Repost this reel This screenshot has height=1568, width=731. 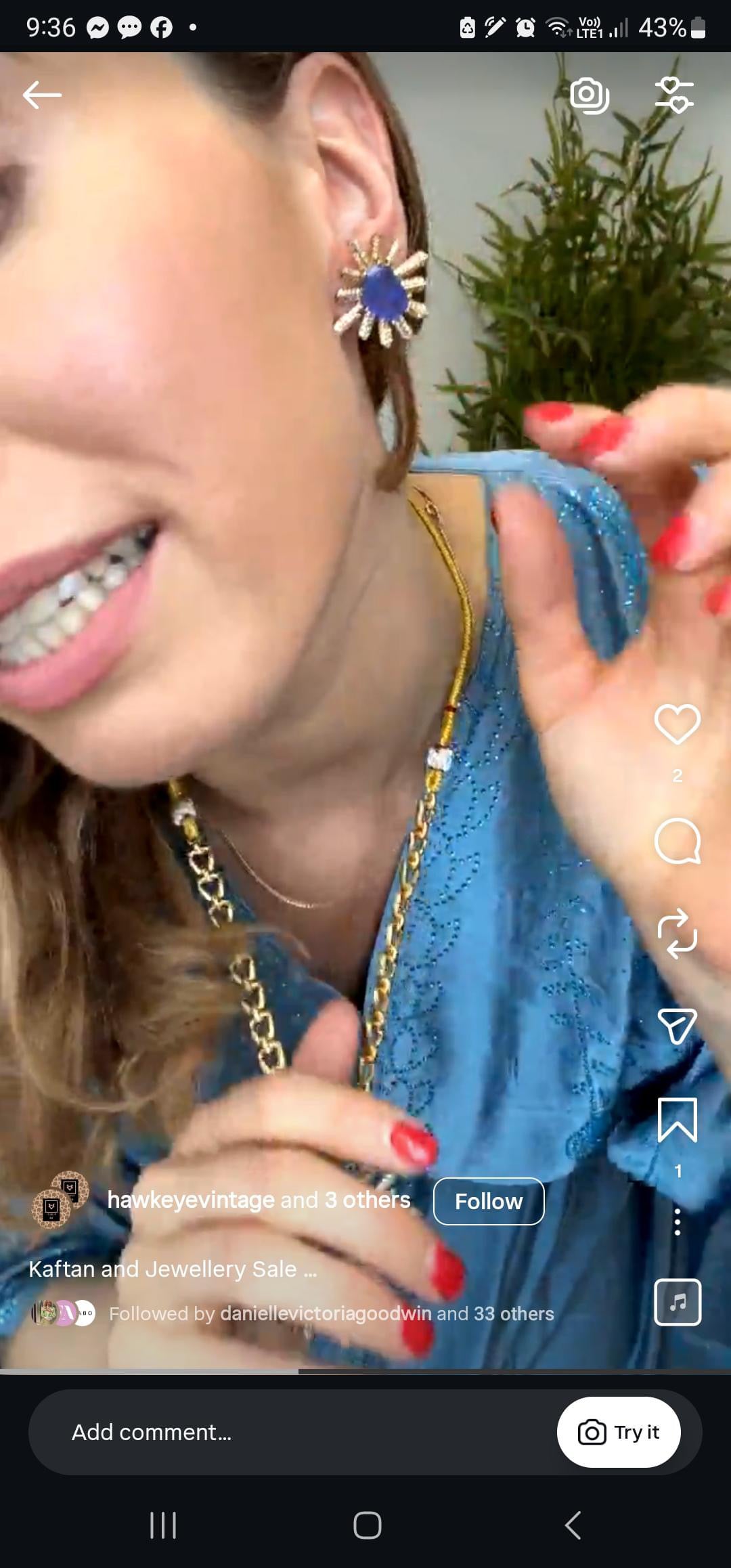[677, 934]
